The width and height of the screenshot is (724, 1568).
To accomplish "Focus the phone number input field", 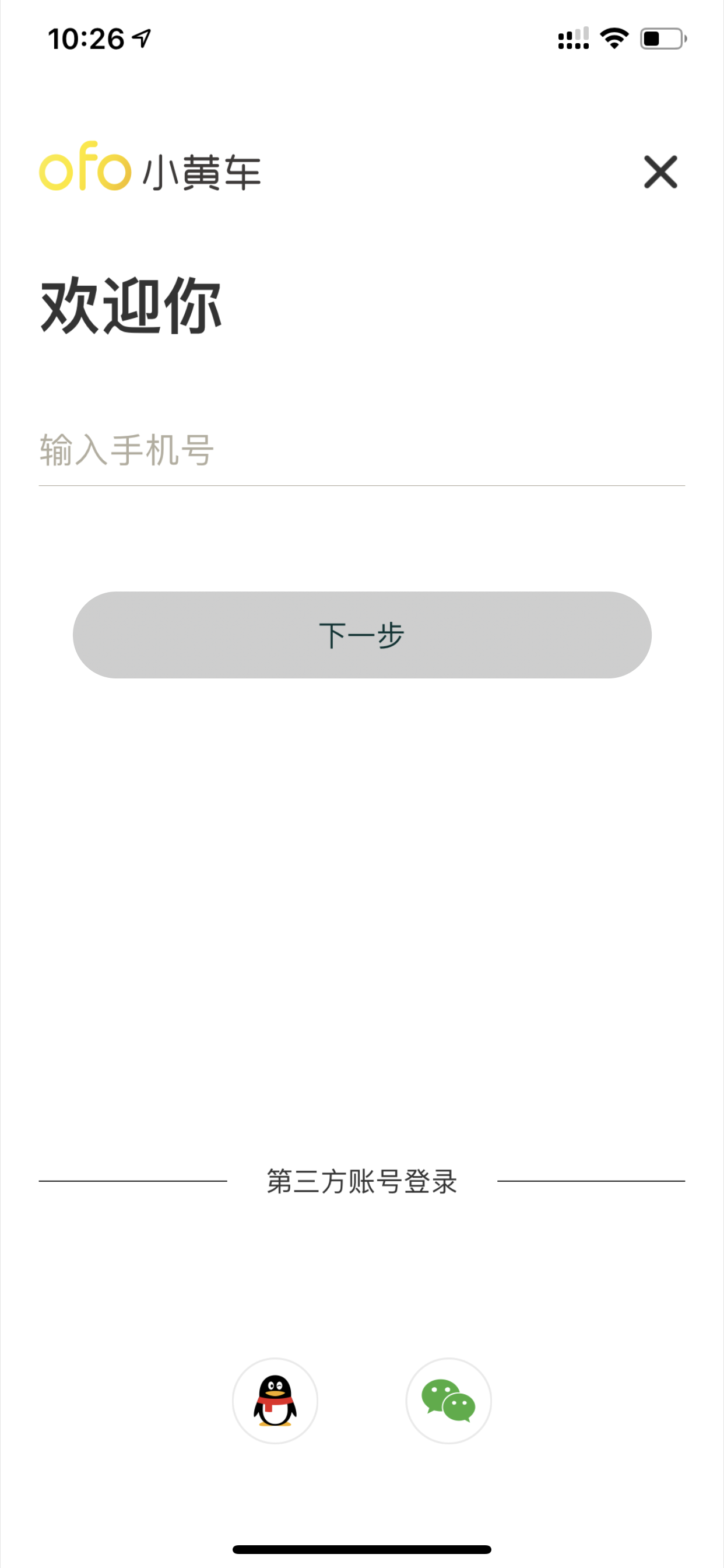I will [362, 450].
